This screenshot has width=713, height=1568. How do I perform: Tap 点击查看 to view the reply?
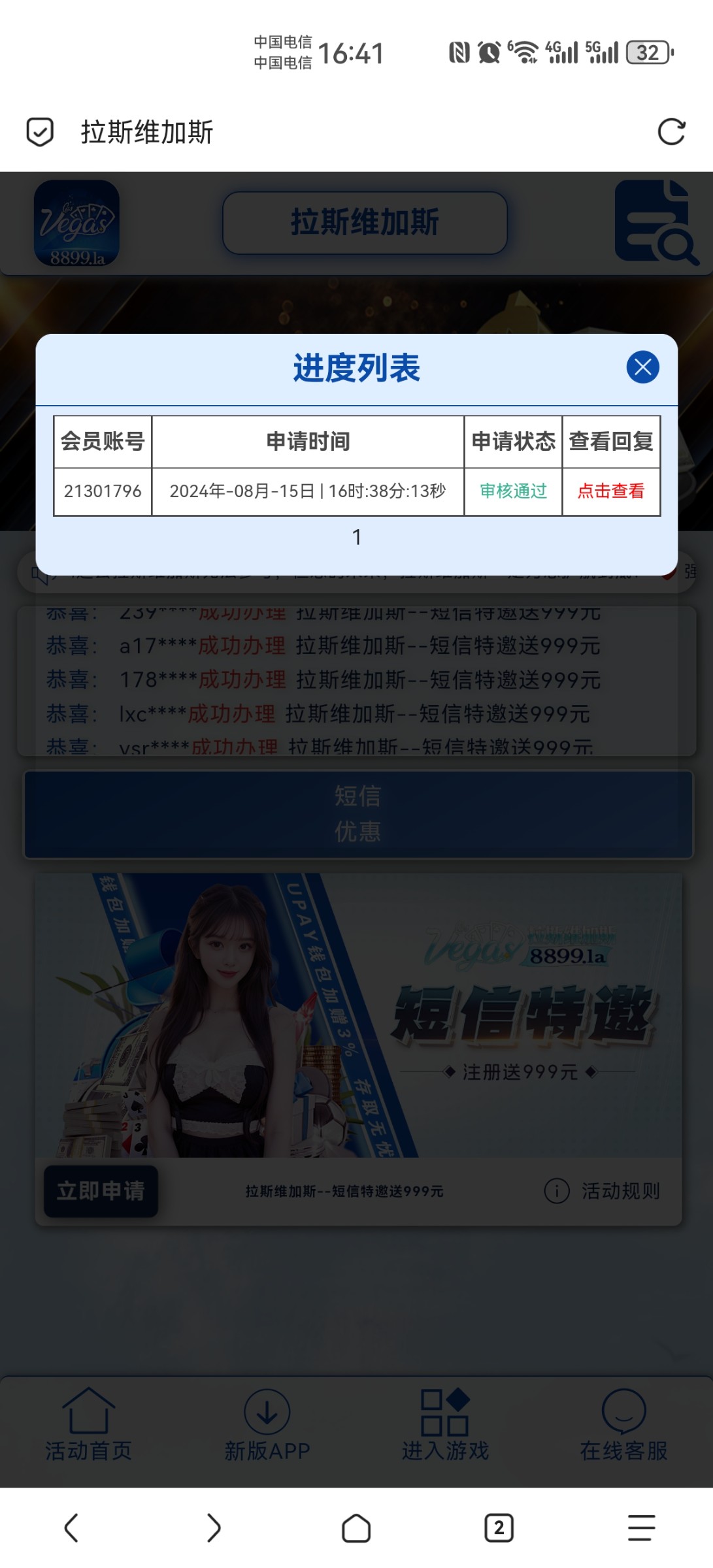[x=610, y=491]
